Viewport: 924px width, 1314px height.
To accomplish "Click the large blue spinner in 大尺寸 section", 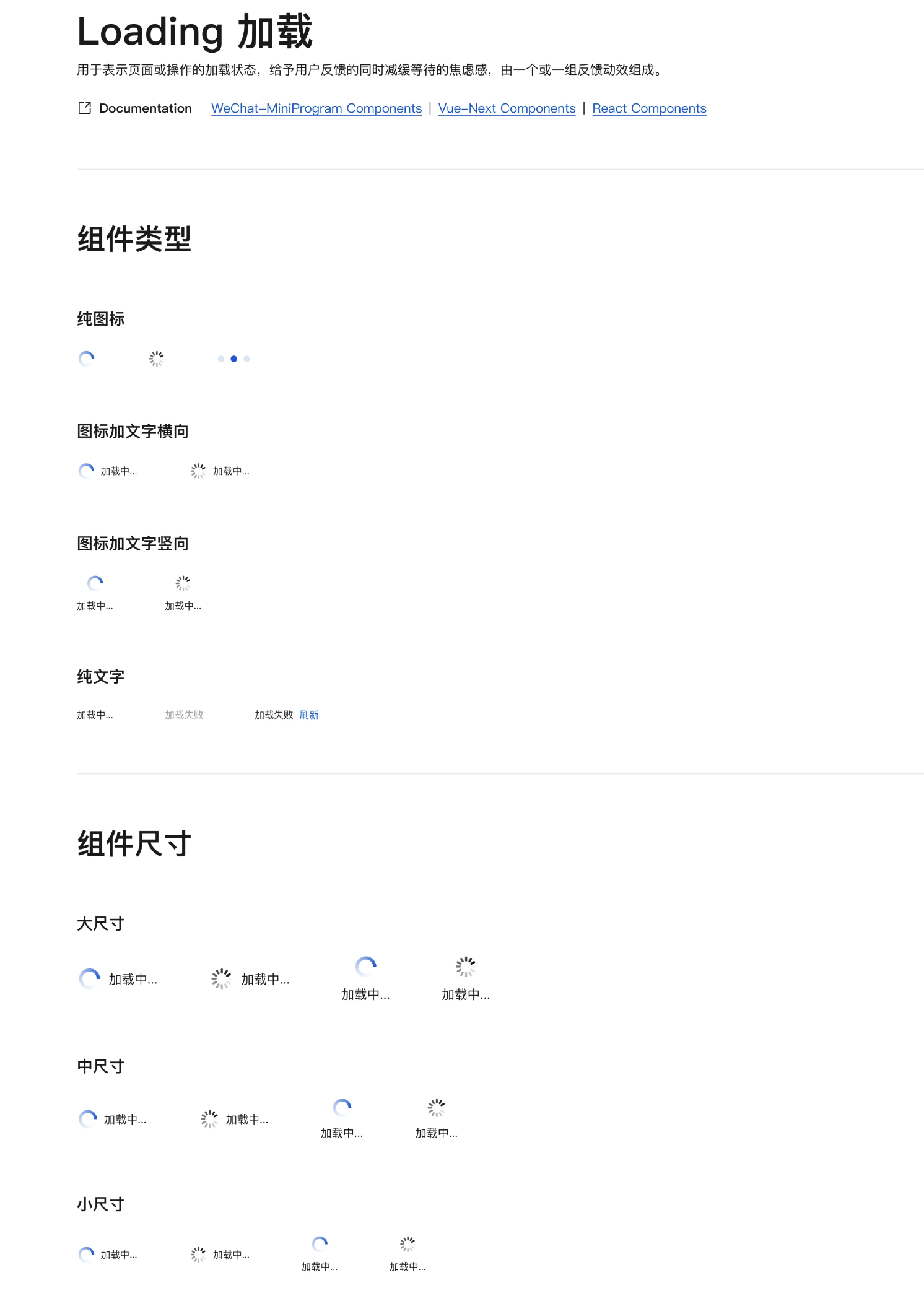I will click(89, 980).
